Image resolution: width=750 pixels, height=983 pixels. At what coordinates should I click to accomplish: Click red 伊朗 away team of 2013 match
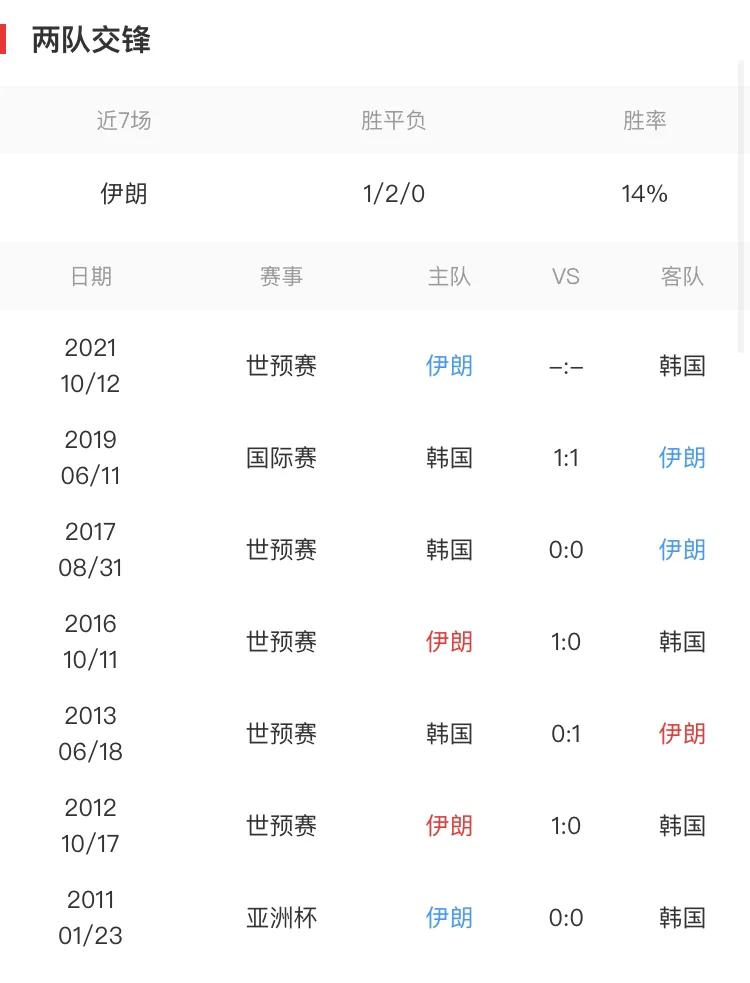point(683,734)
